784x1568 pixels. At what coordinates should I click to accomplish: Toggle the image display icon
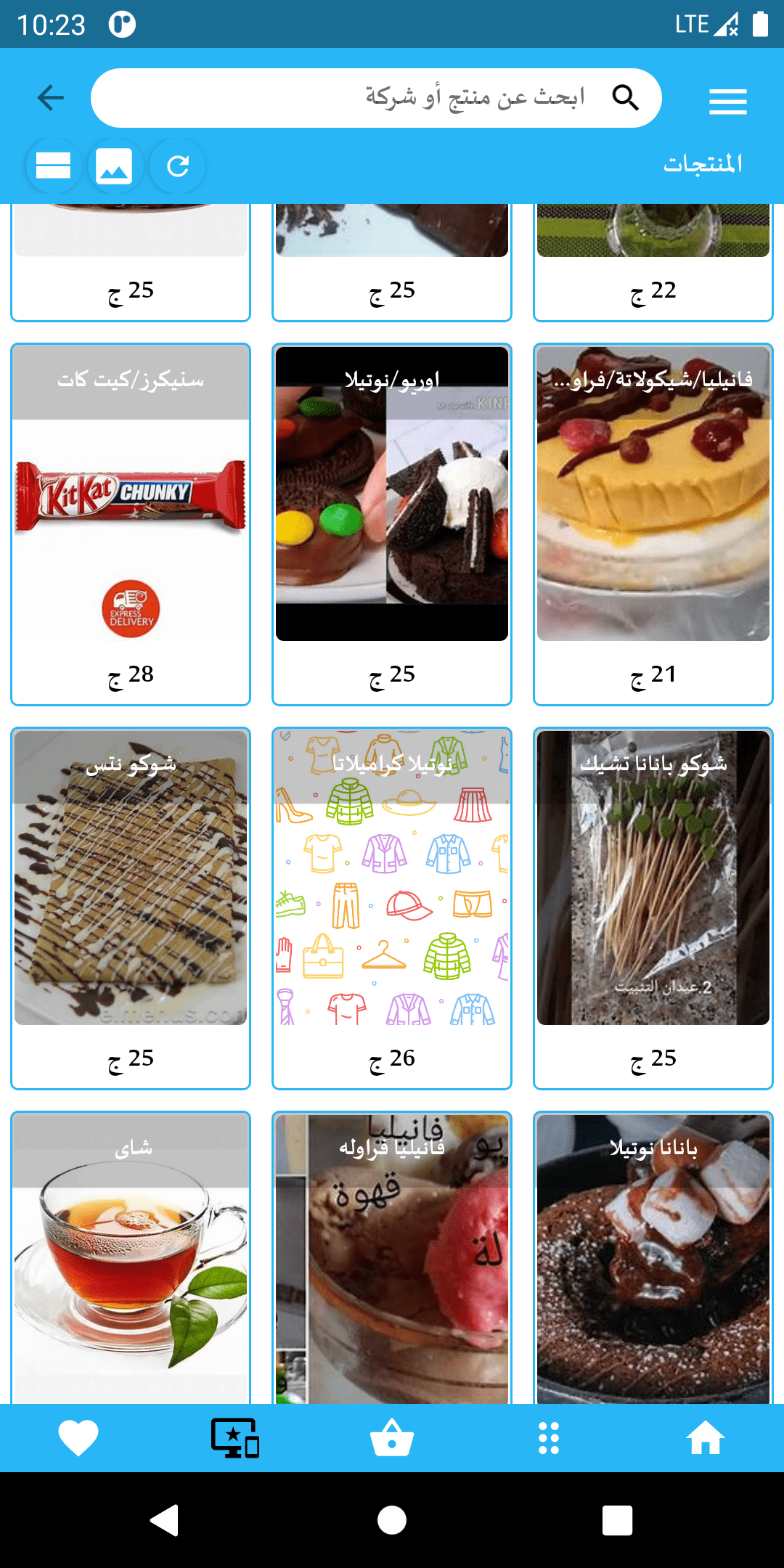(115, 166)
